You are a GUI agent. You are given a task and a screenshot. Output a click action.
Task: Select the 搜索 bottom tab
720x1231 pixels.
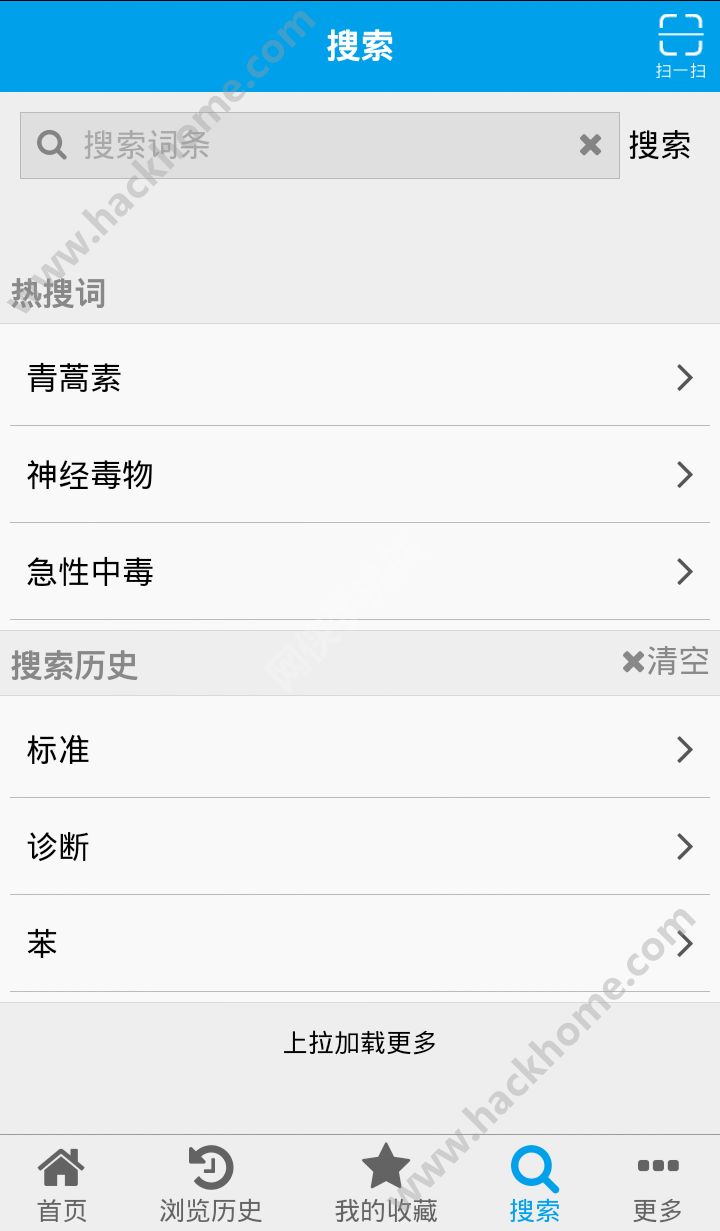tap(534, 1184)
